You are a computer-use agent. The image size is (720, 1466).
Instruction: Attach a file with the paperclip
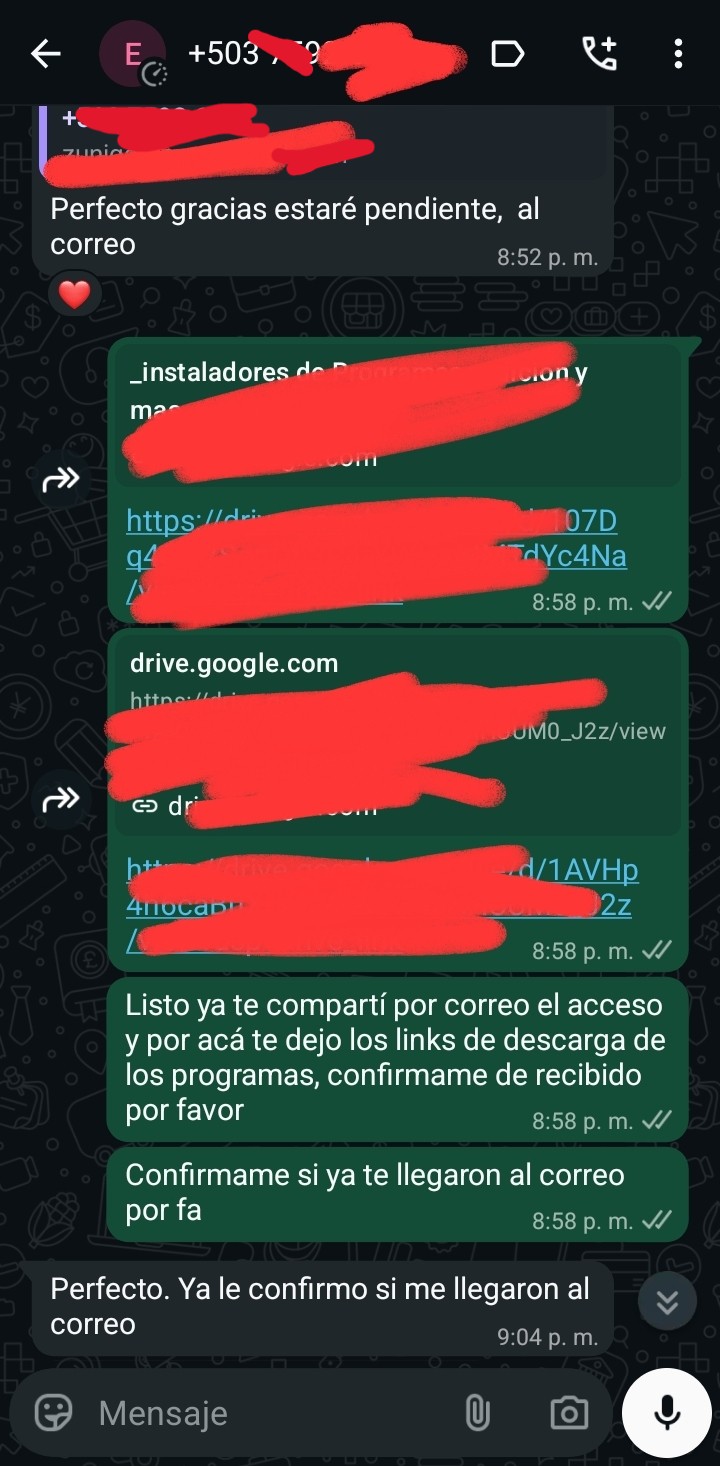pos(477,1412)
